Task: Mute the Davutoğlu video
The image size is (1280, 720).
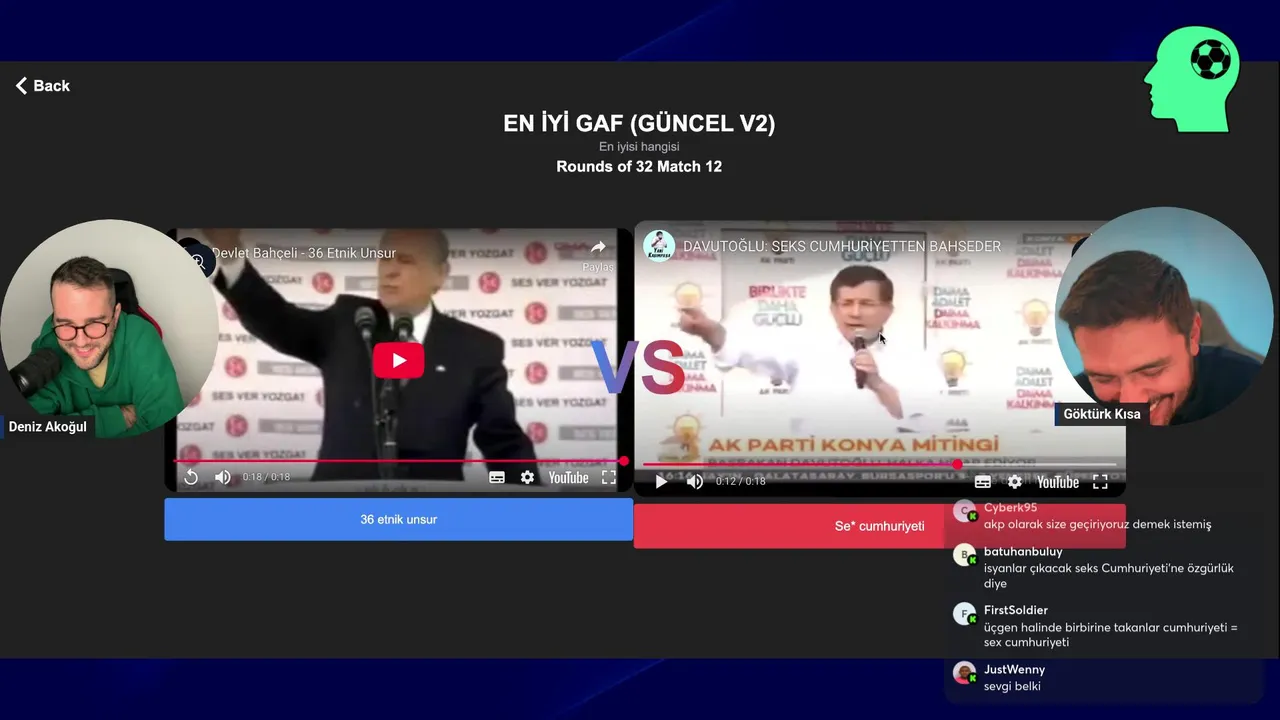Action: point(695,482)
